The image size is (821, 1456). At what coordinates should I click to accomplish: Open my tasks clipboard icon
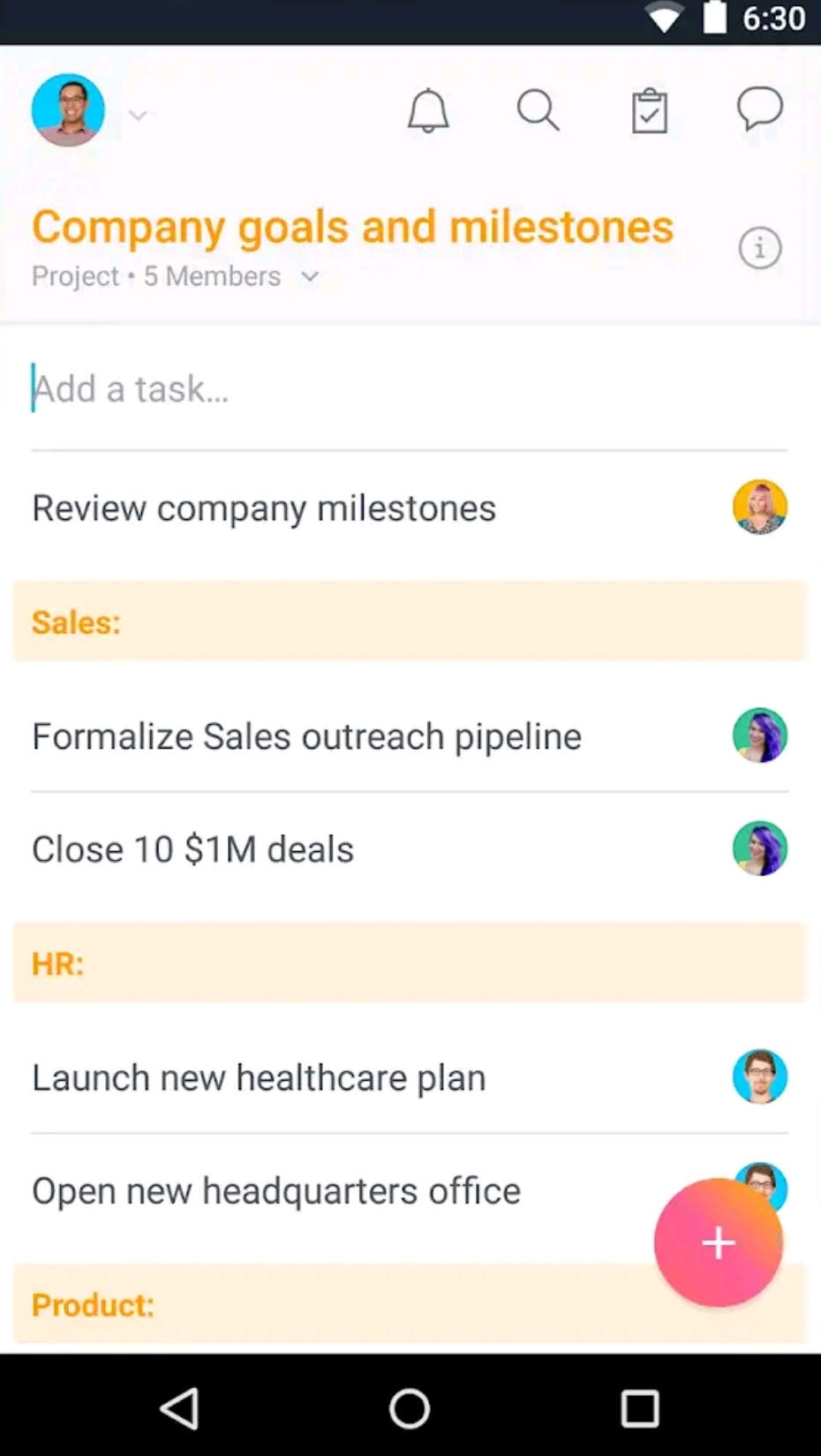[649, 111]
